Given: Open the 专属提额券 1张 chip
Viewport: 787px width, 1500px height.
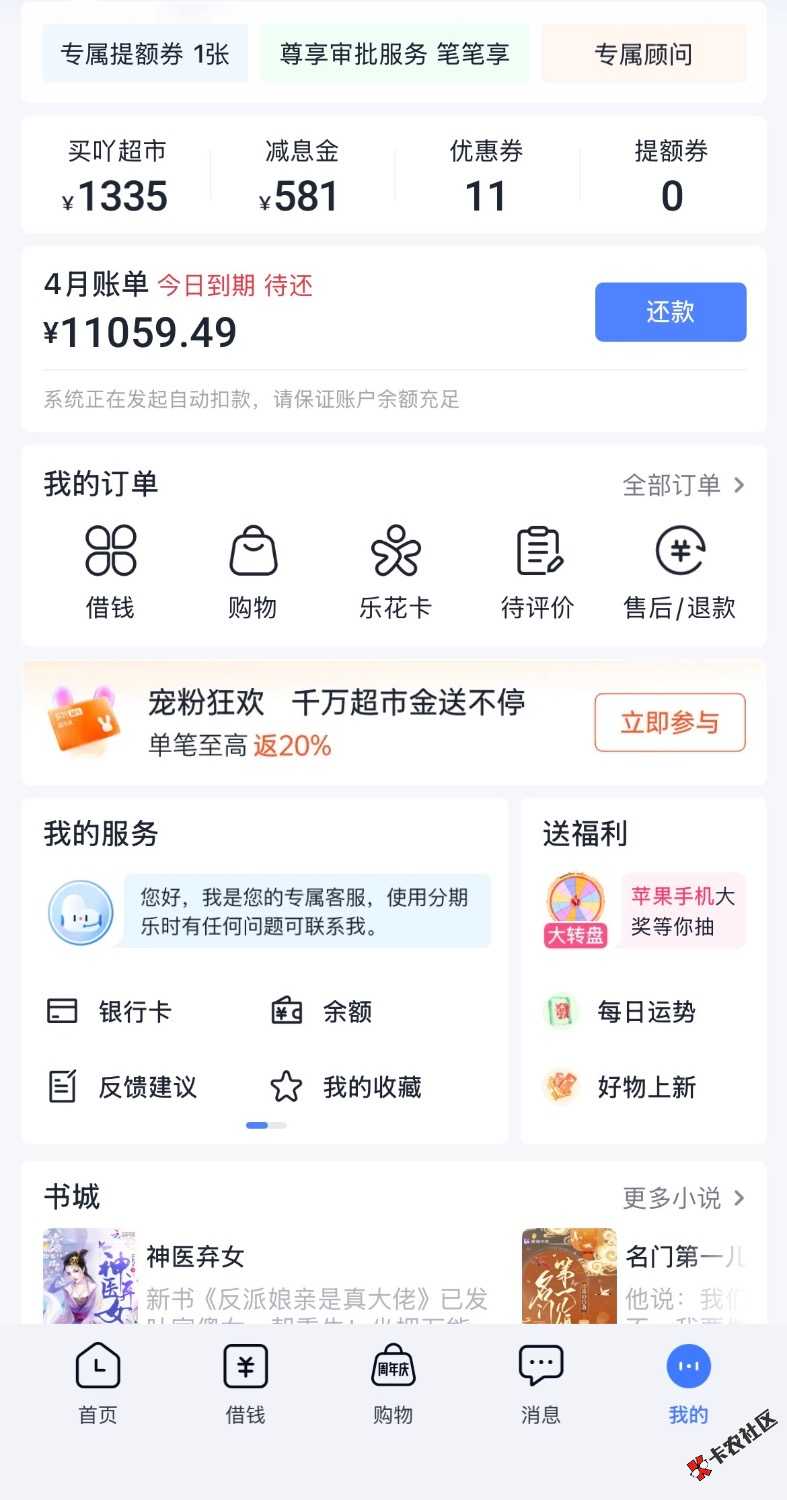Looking at the screenshot, I should click(x=145, y=54).
